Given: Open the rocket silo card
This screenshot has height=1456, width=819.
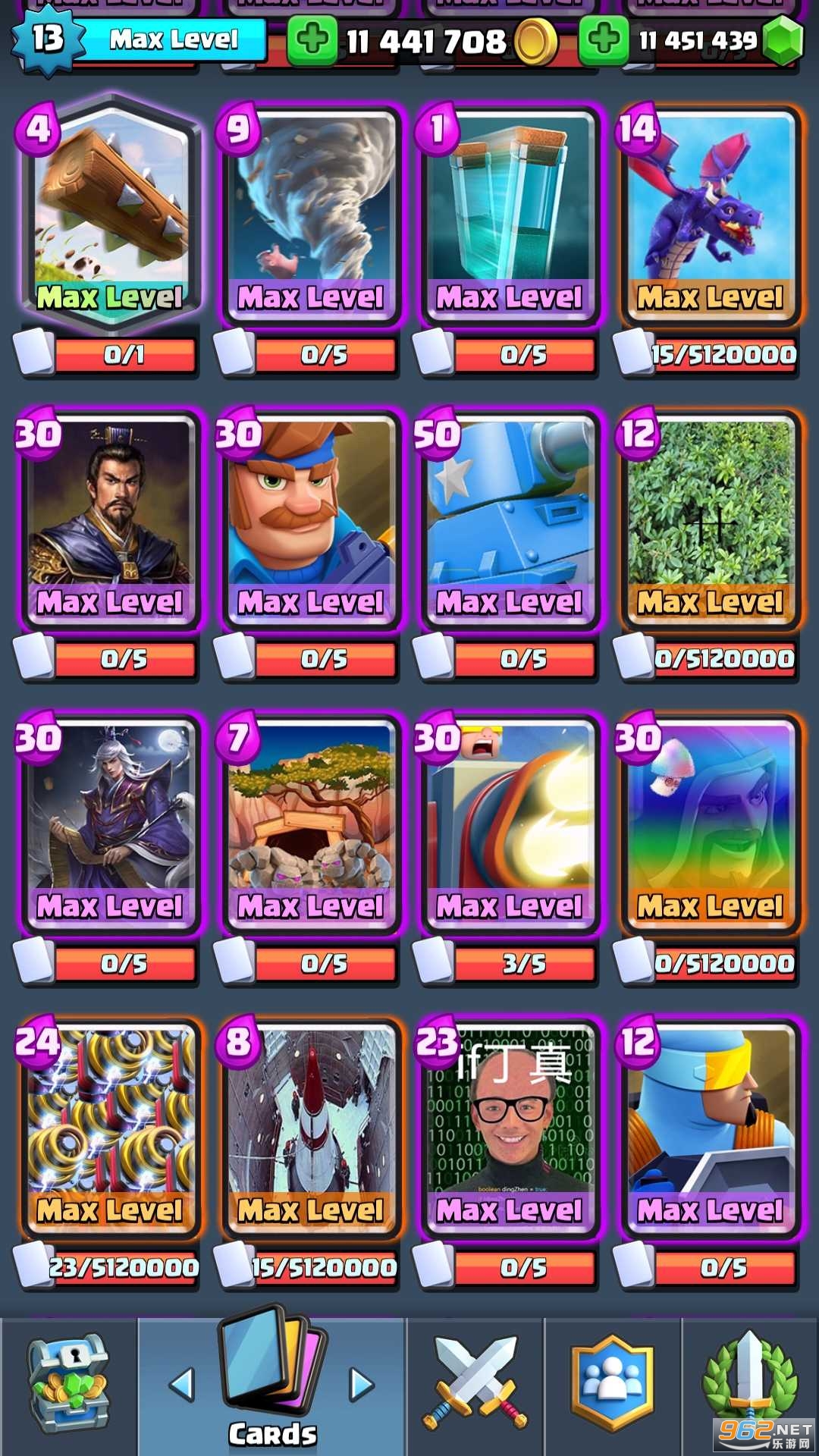Looking at the screenshot, I should click(311, 1128).
